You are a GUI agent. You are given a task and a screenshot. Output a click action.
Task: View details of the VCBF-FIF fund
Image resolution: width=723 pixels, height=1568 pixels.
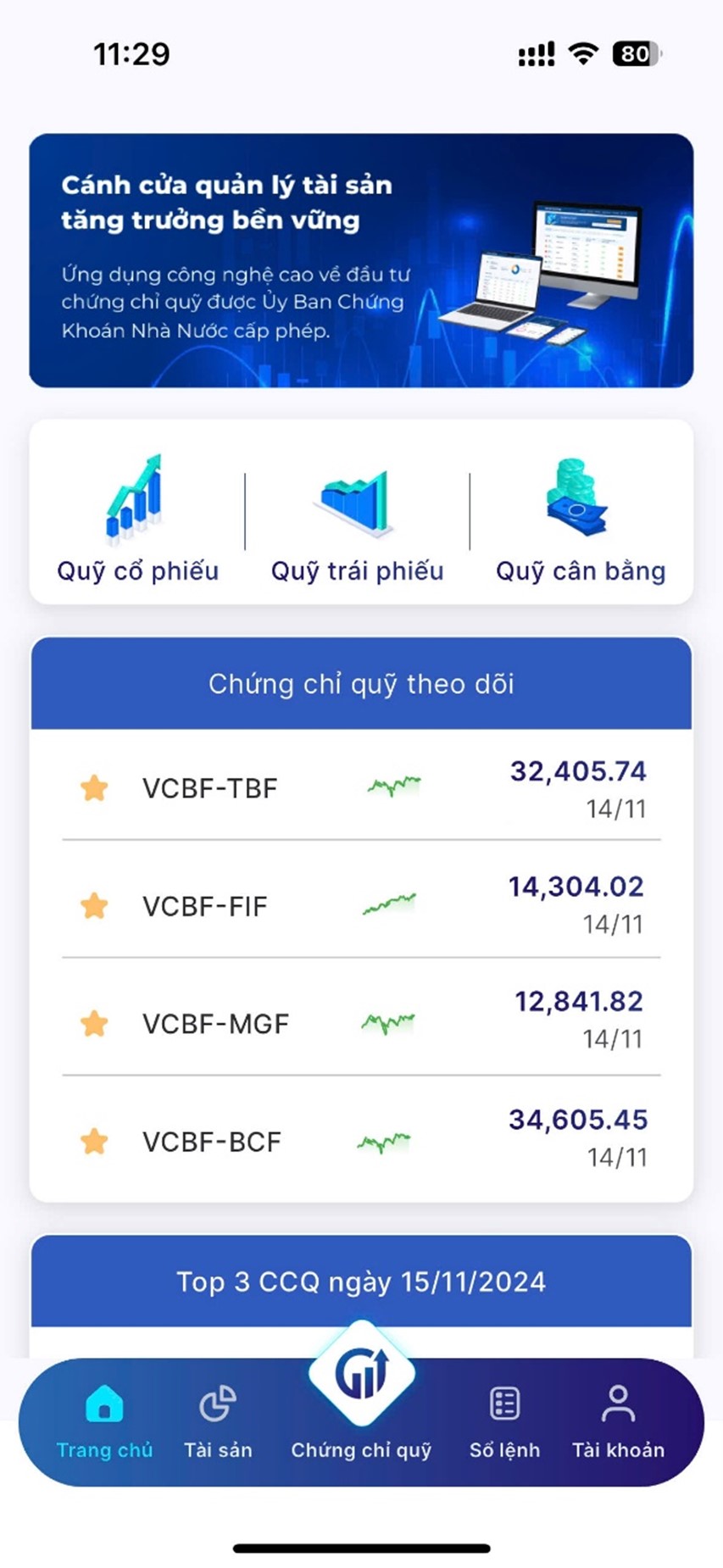(361, 904)
